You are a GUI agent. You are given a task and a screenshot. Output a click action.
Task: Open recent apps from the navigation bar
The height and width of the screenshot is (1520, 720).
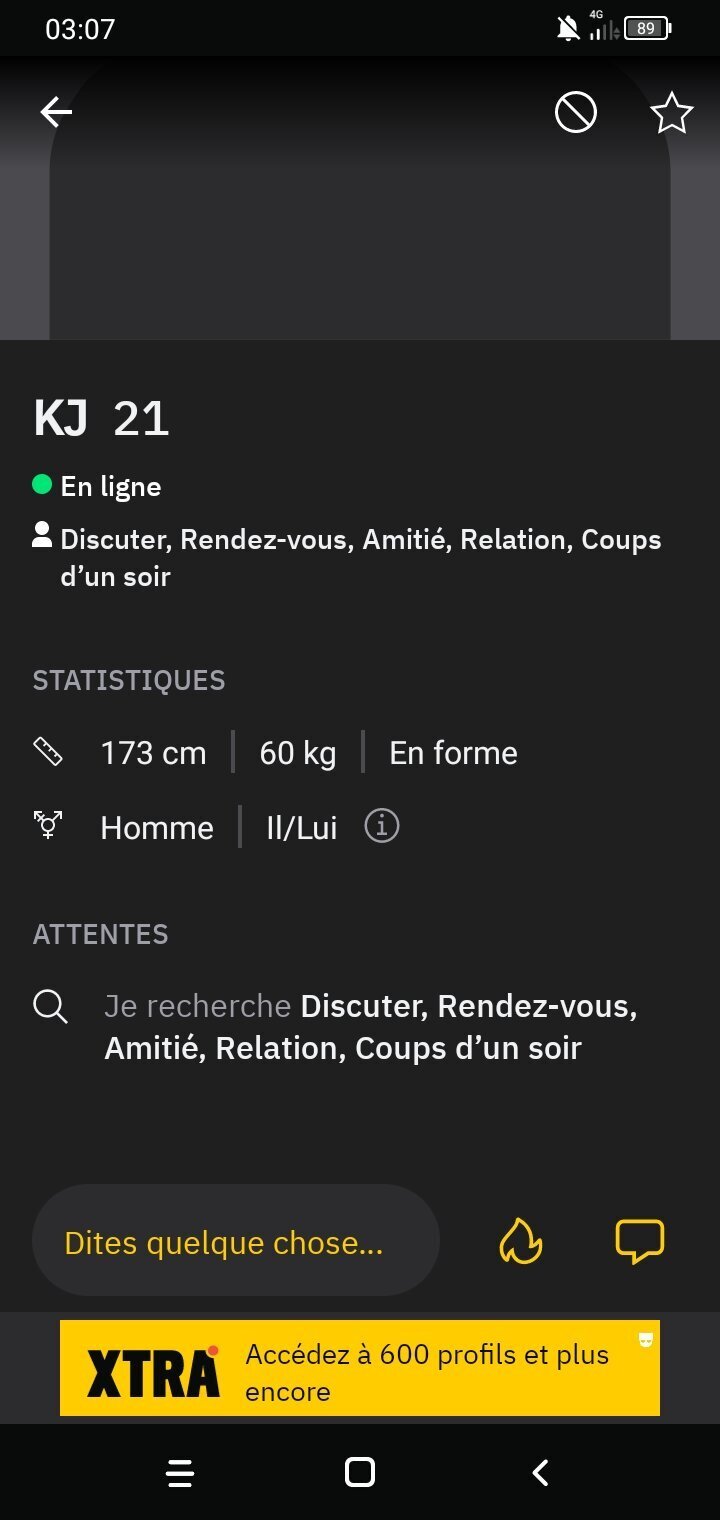tap(180, 1473)
